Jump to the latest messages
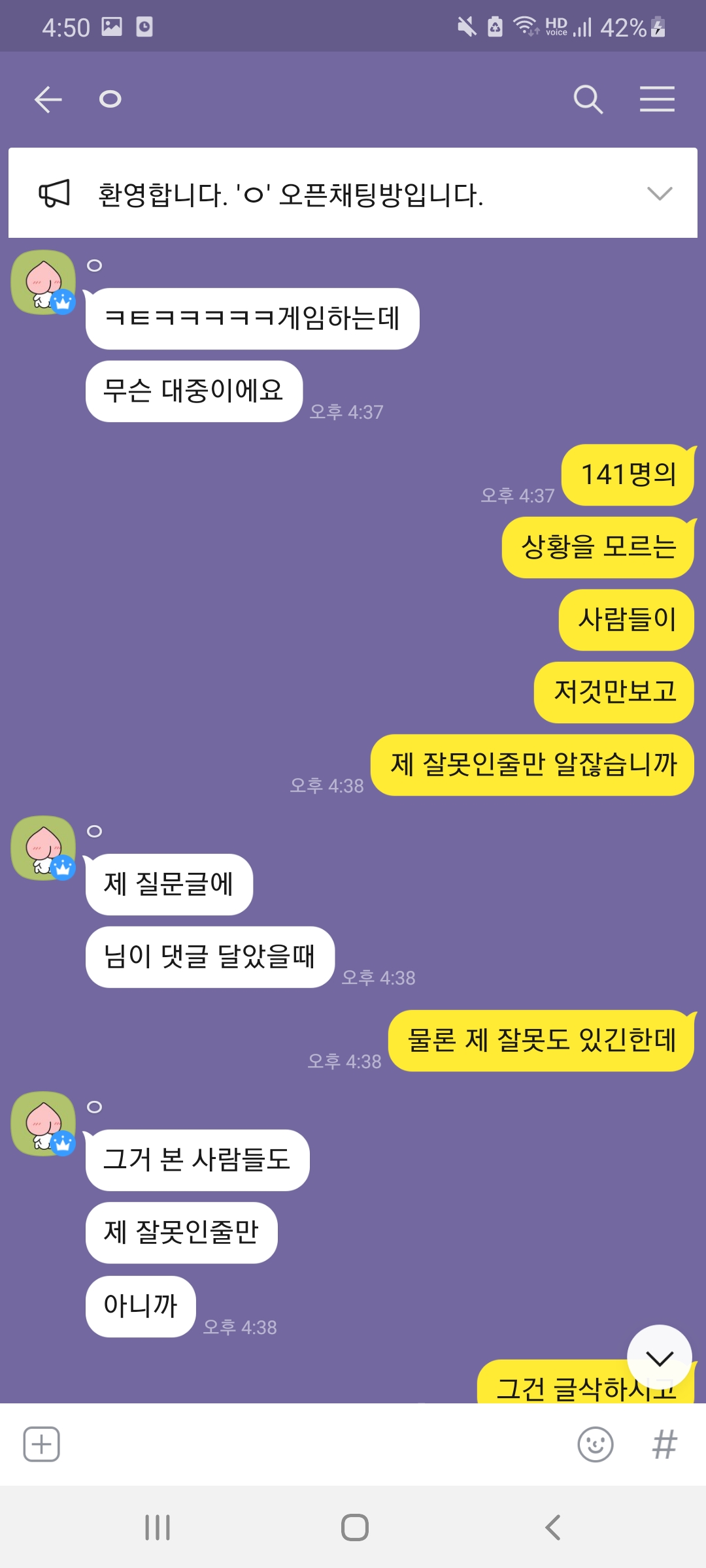Viewport: 706px width, 1568px height. 659,1358
